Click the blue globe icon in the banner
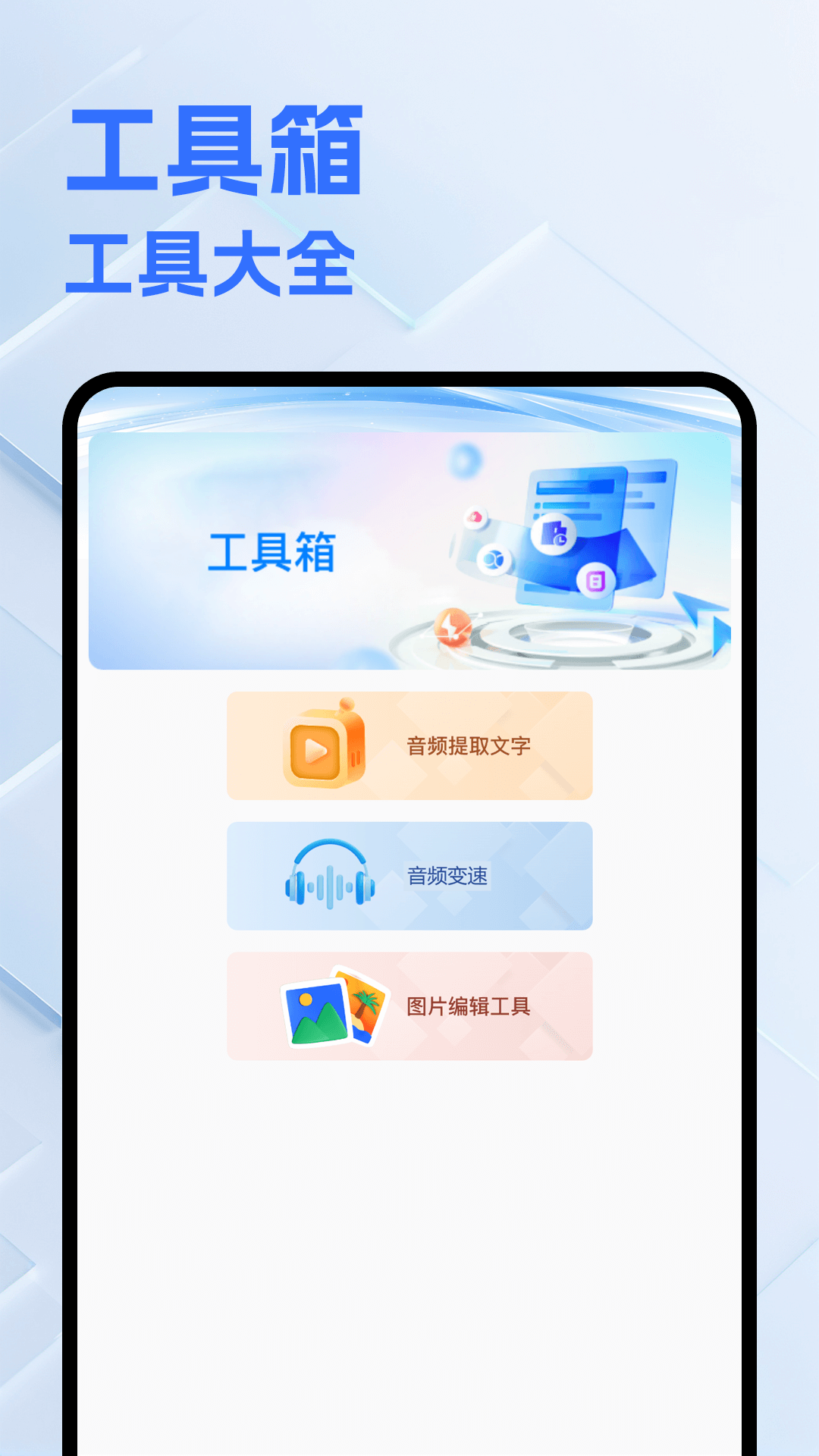The image size is (819, 1456). click(493, 560)
